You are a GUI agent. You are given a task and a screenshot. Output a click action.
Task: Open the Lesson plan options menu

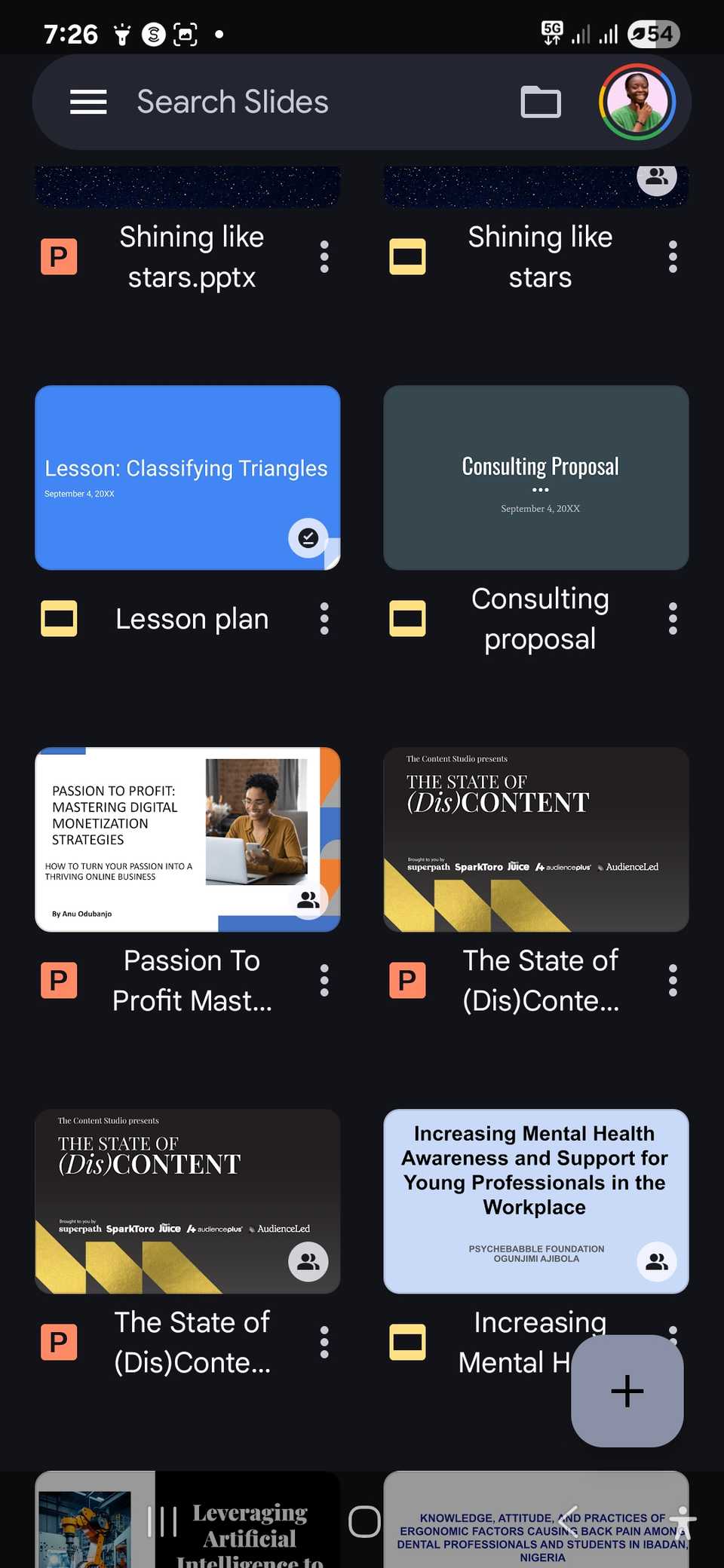click(x=324, y=618)
